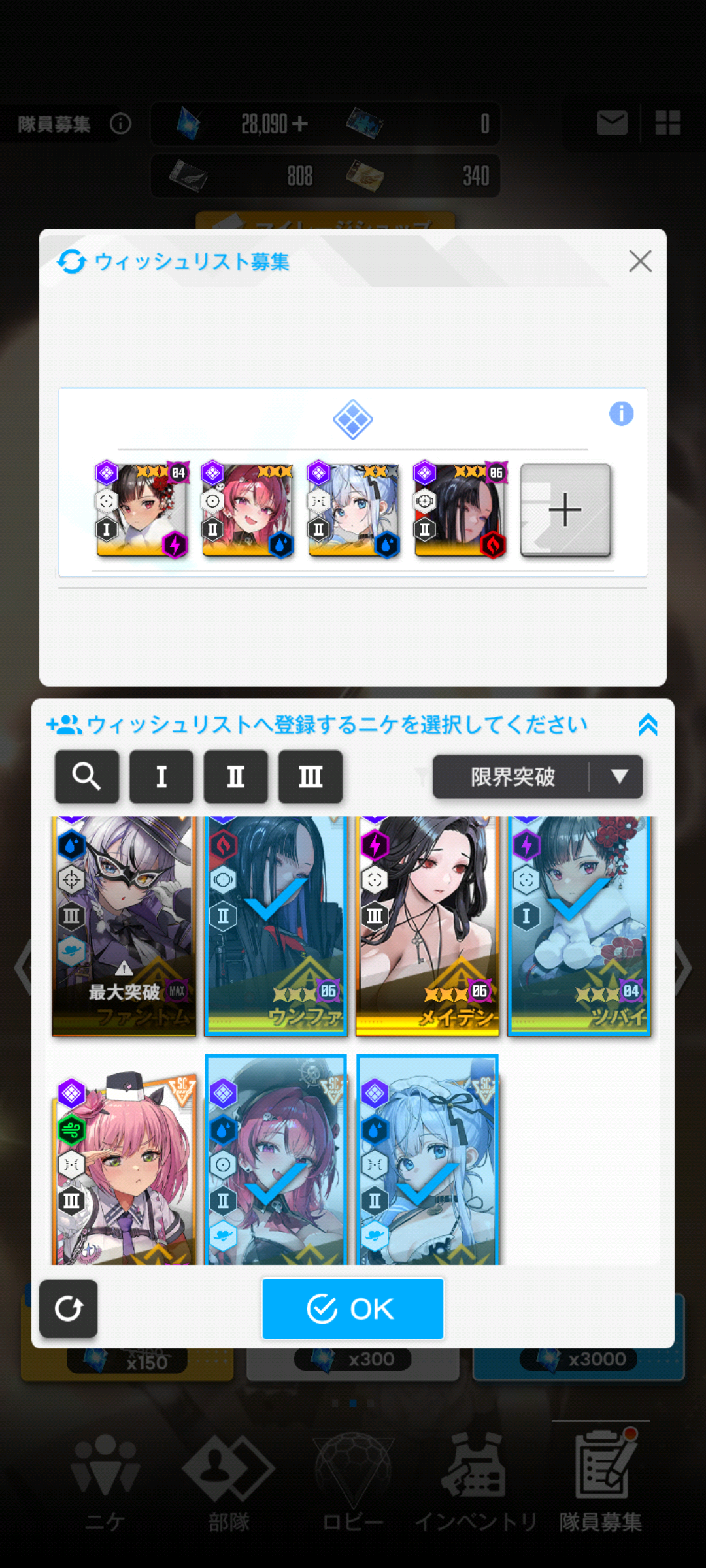Select the ファントム card
Screen dimensions: 706x1568
(x=124, y=925)
